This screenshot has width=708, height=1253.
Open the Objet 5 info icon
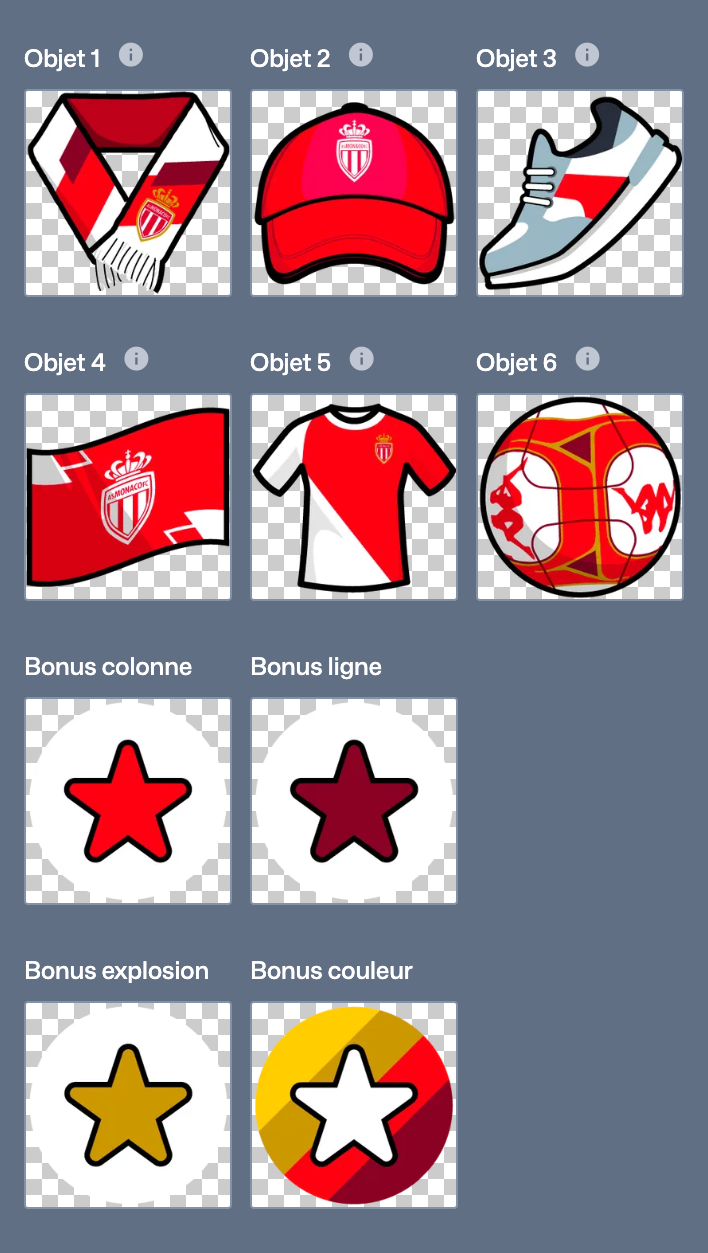362,359
